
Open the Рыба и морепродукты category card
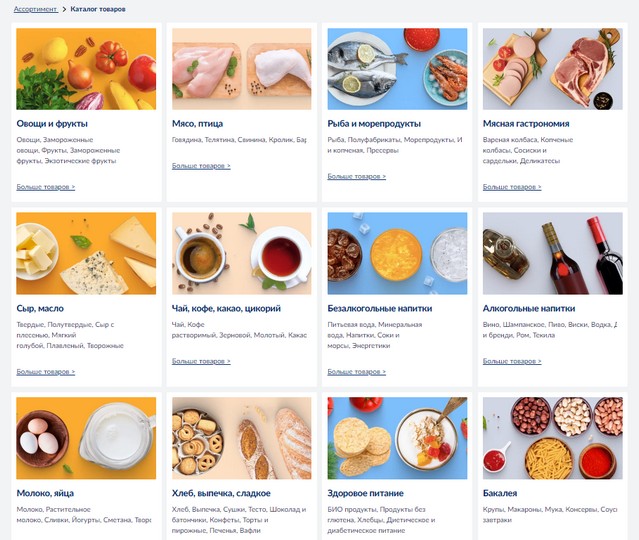pos(375,123)
